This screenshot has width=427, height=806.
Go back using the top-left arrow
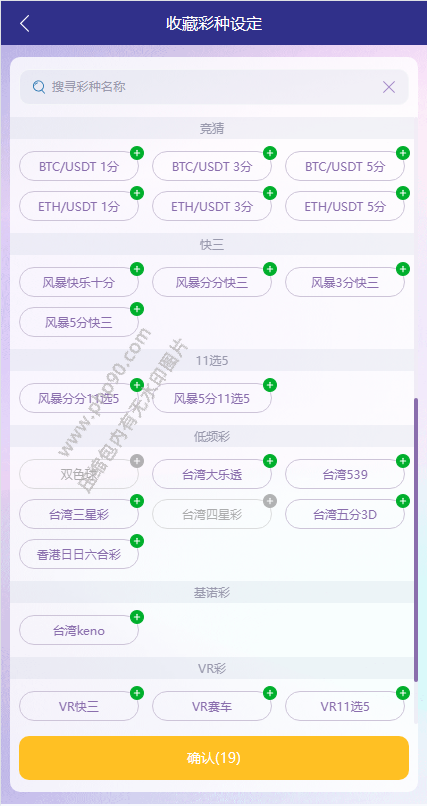tap(25, 24)
